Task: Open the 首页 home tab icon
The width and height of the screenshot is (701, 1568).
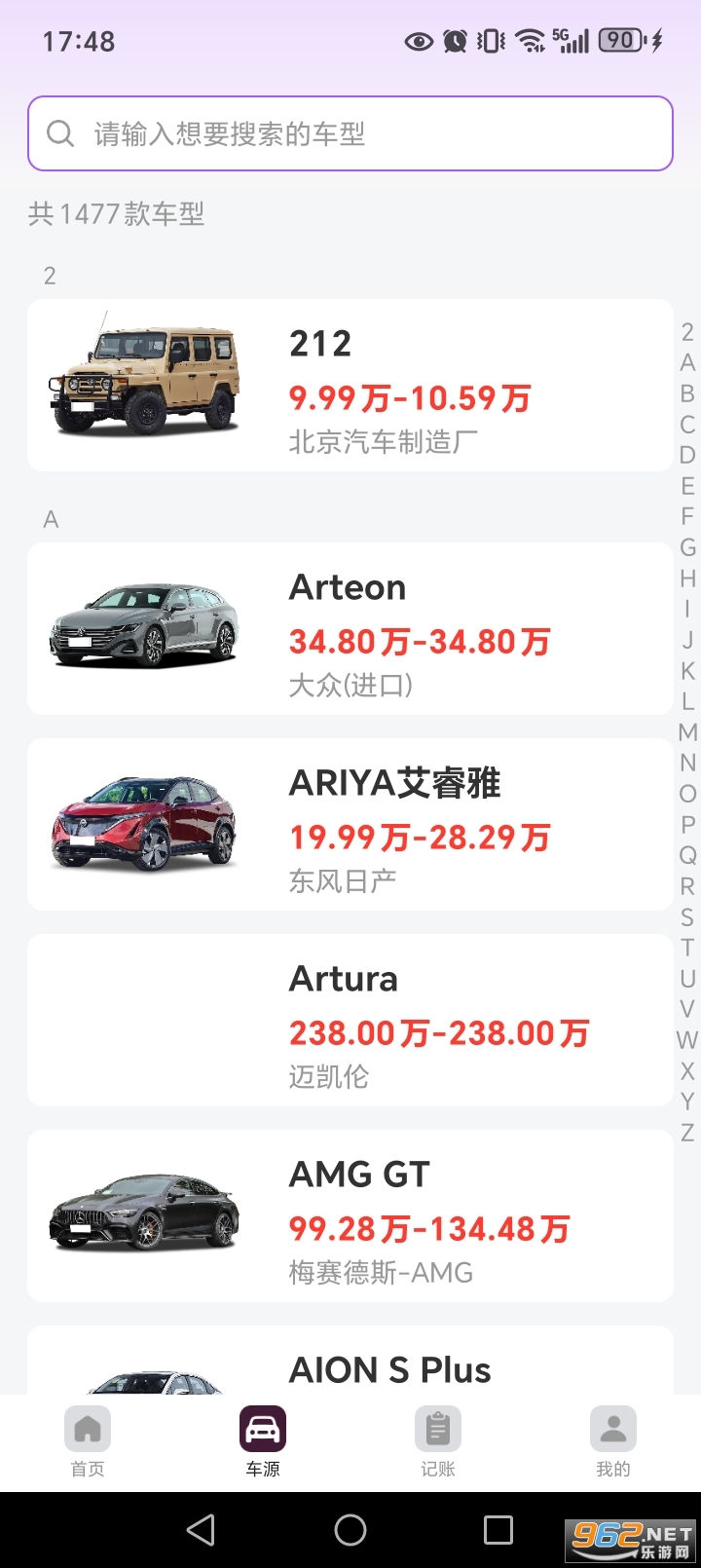Action: tap(88, 1429)
